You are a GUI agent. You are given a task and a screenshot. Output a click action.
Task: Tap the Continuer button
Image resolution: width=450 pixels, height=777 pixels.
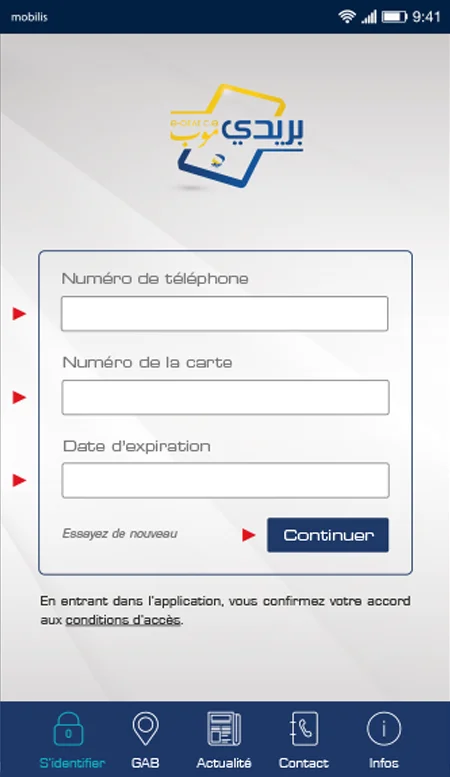coord(328,535)
